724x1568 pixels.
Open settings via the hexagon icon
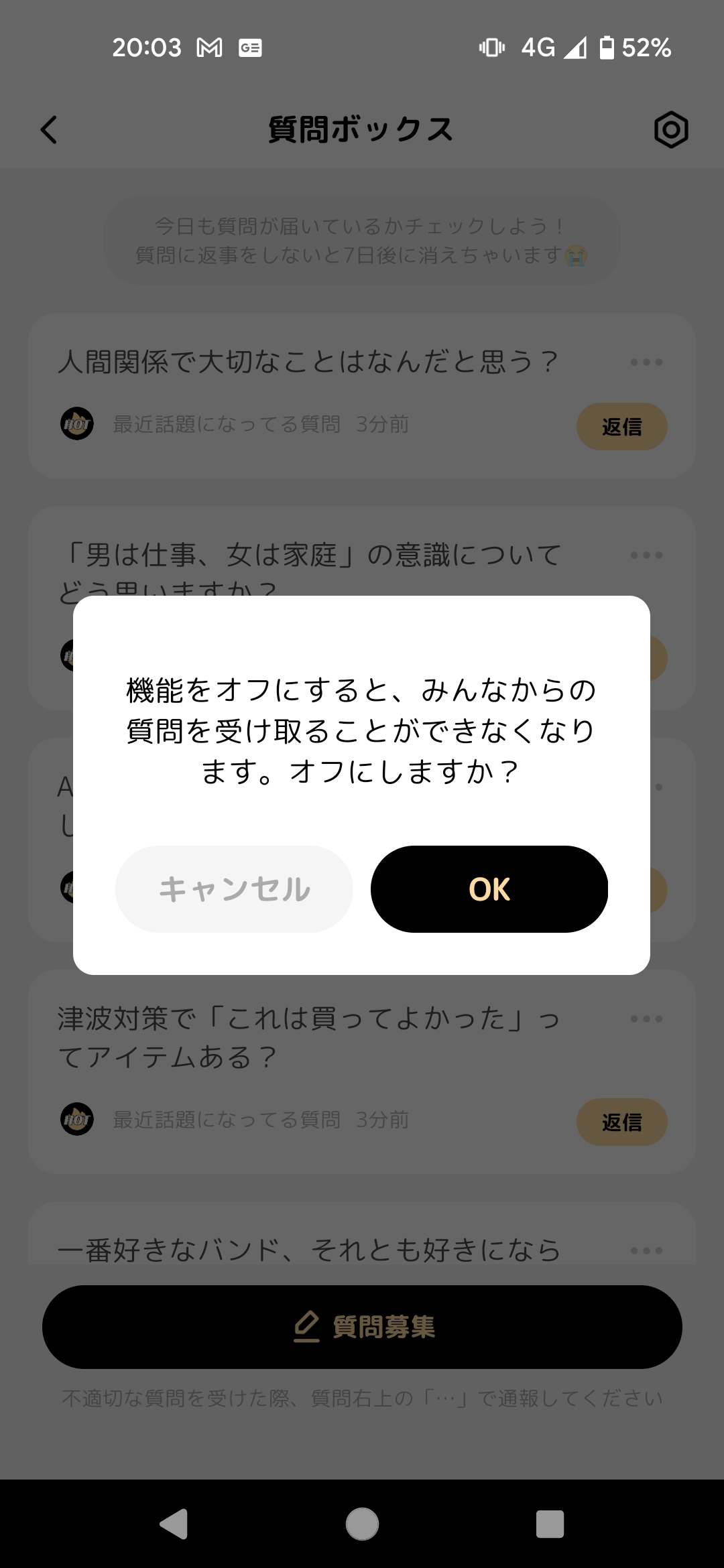pyautogui.click(x=671, y=130)
